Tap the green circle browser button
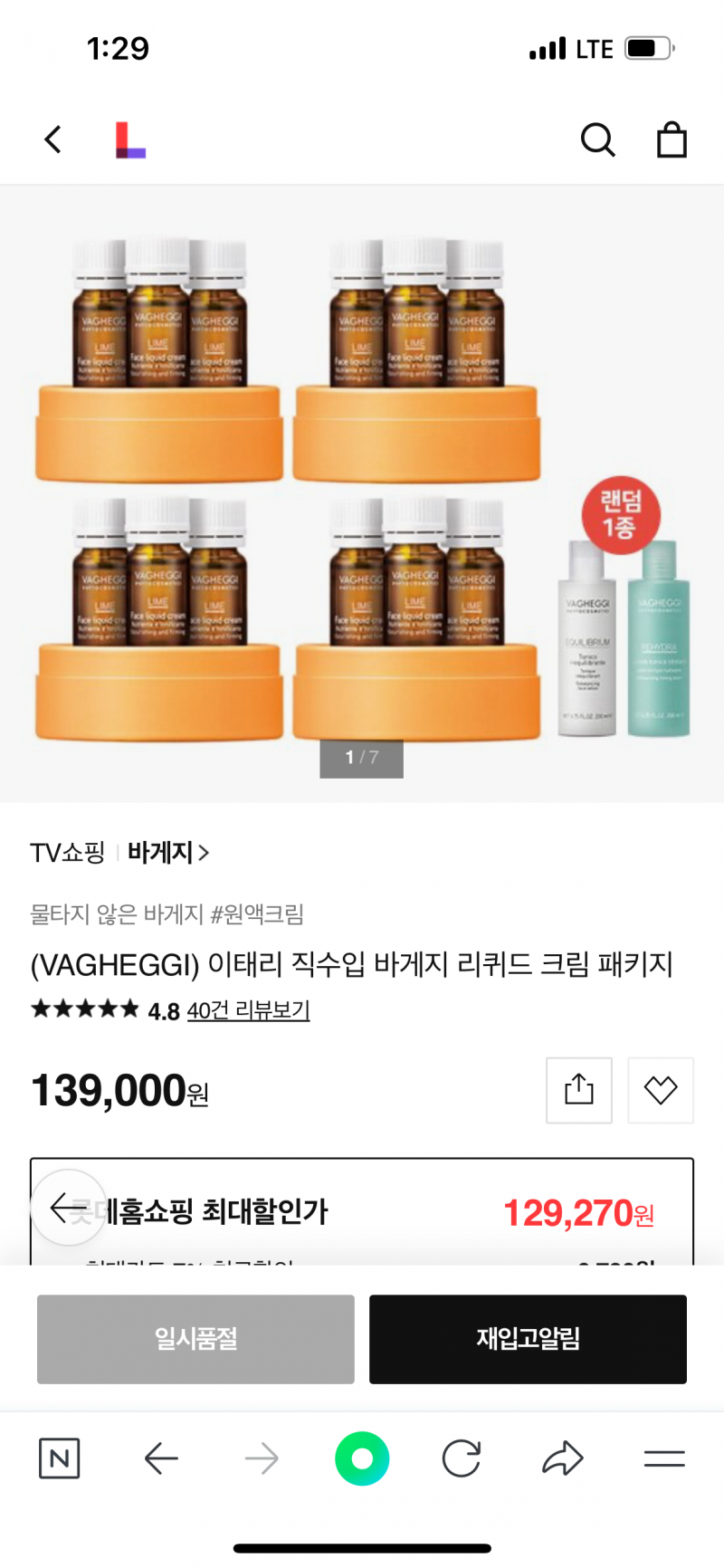Screen dimensions: 724x1568 click(362, 1458)
